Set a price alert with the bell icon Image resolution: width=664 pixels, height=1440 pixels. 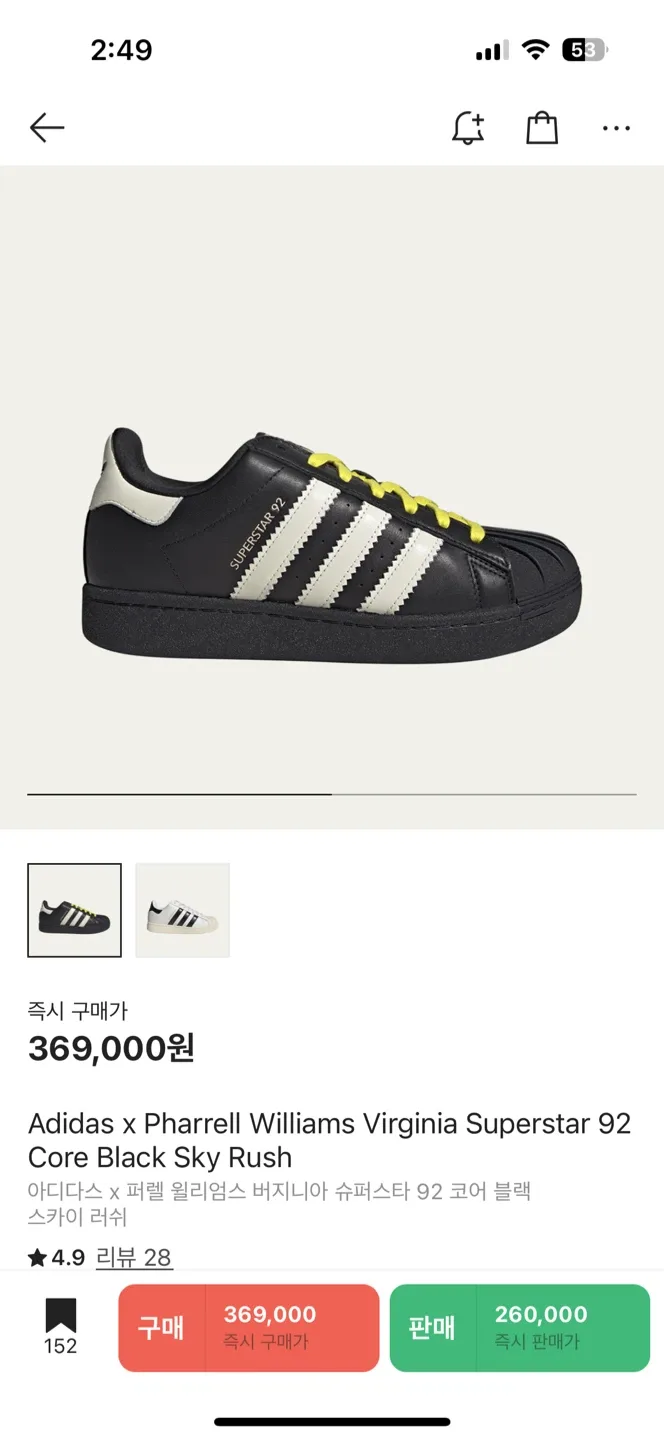tap(468, 128)
